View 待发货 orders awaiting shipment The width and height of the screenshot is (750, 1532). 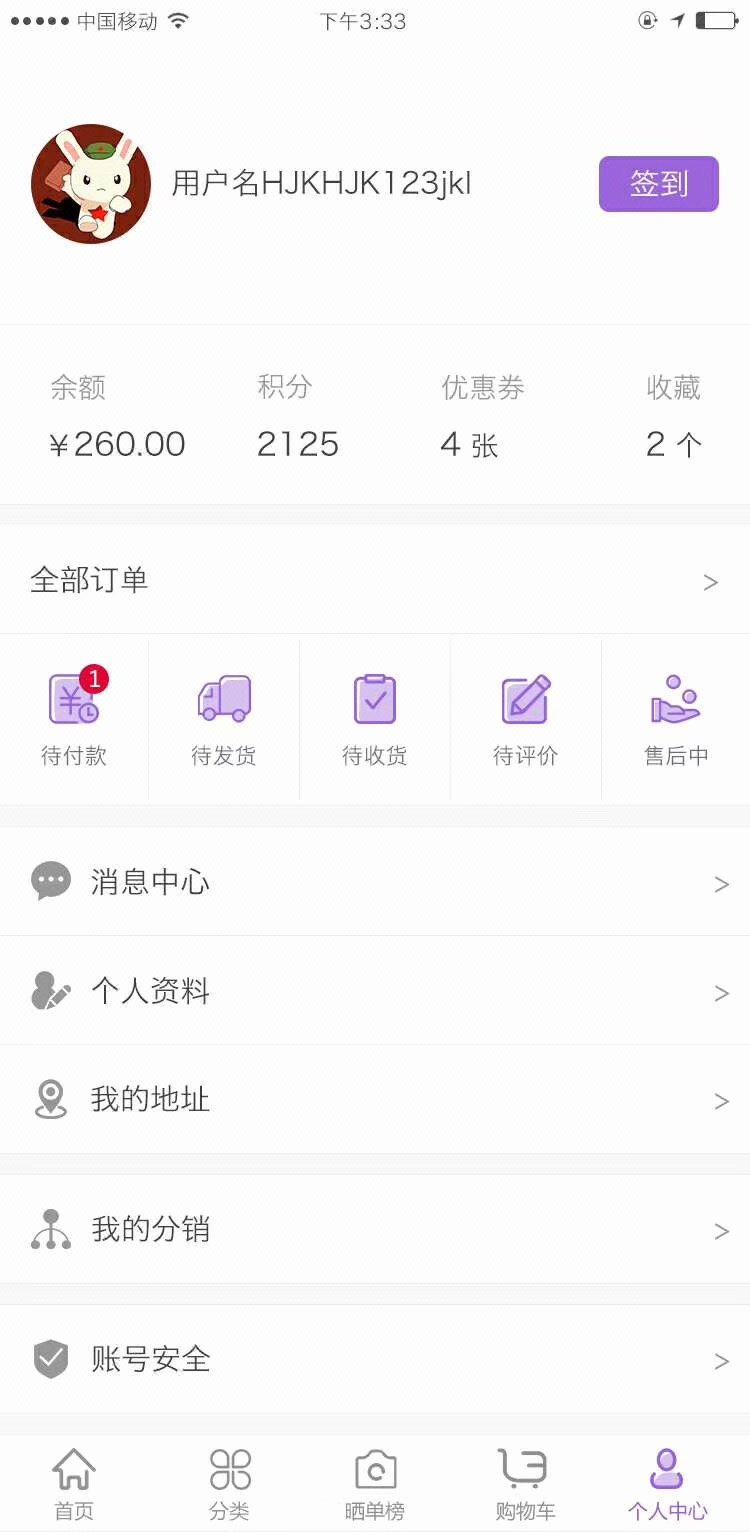[x=224, y=719]
